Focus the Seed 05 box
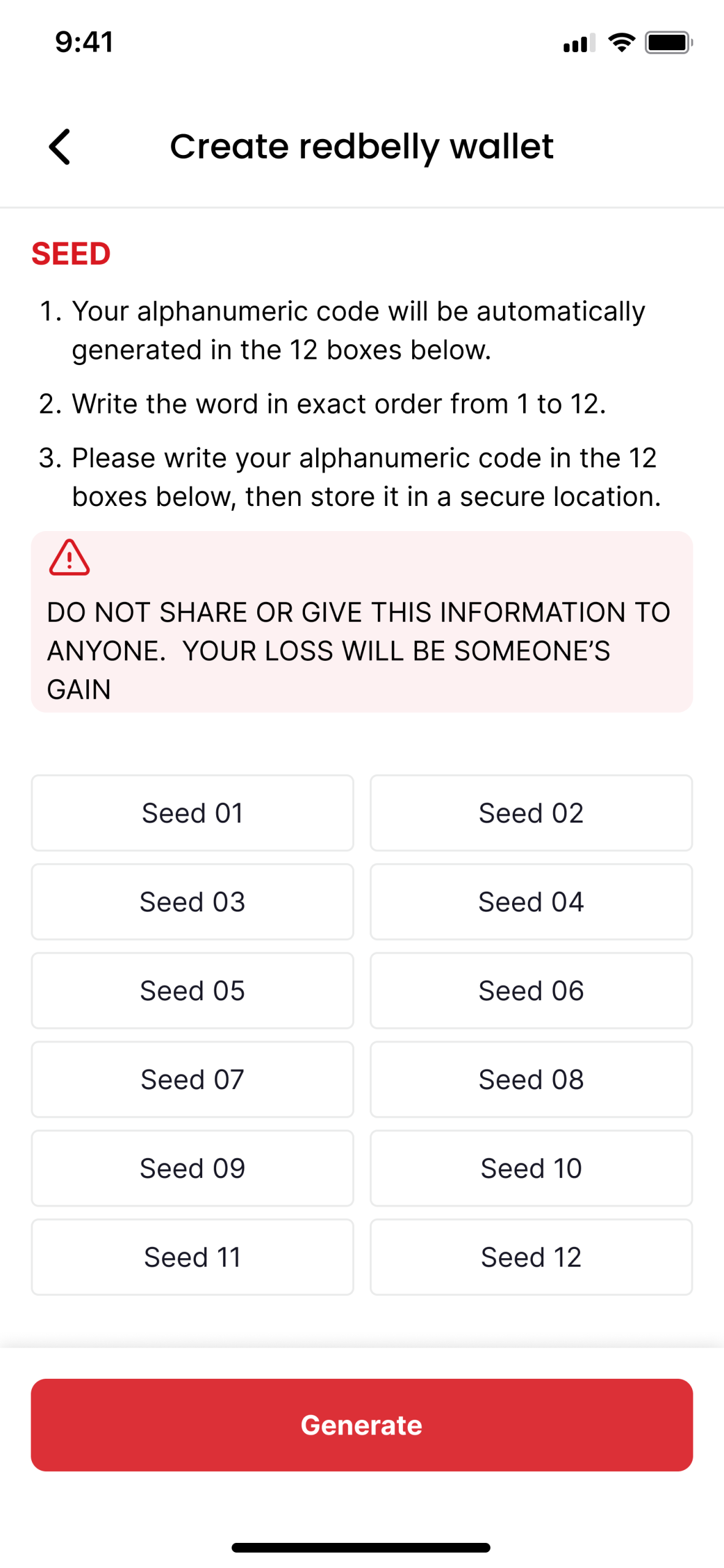The height and width of the screenshot is (1568, 724). pos(192,990)
